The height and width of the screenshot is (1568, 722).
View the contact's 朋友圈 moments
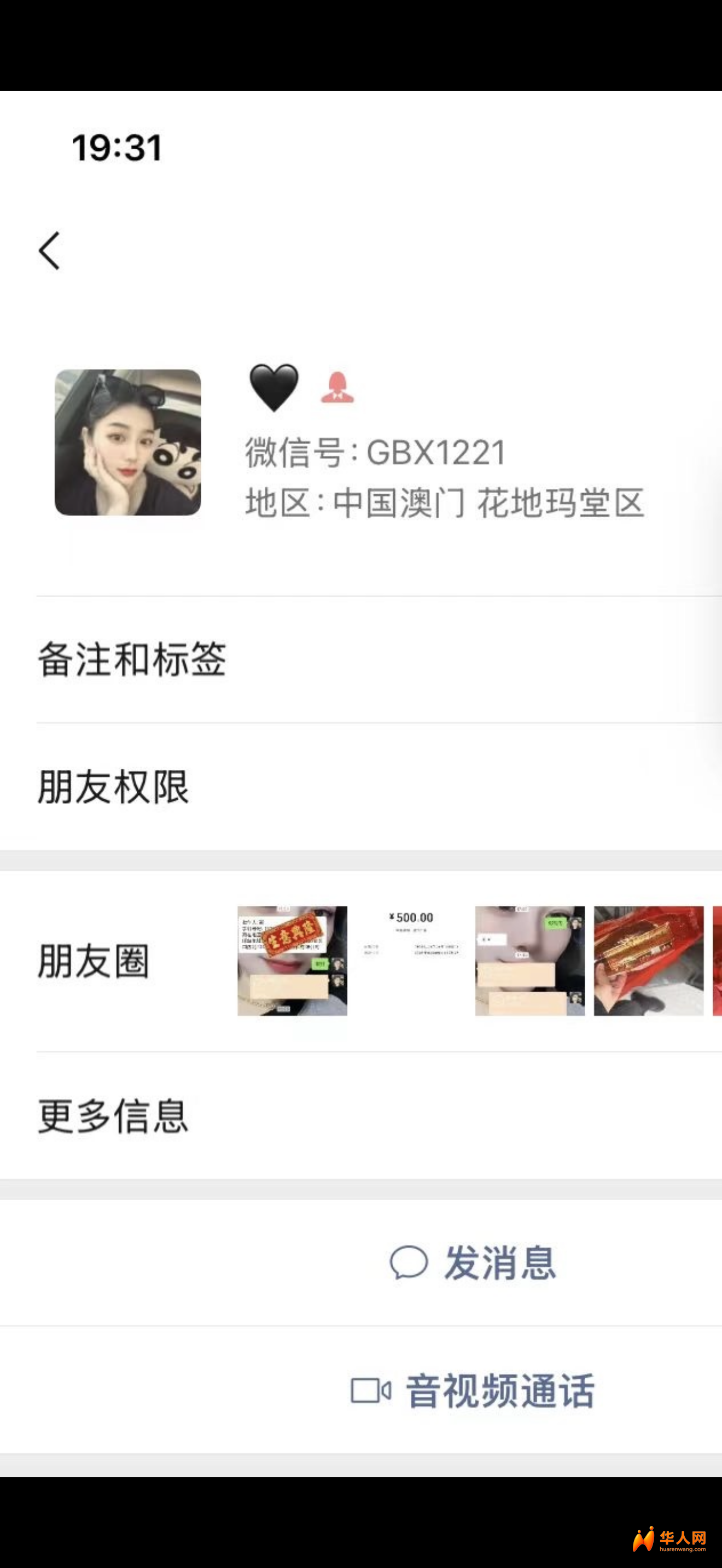[361, 961]
